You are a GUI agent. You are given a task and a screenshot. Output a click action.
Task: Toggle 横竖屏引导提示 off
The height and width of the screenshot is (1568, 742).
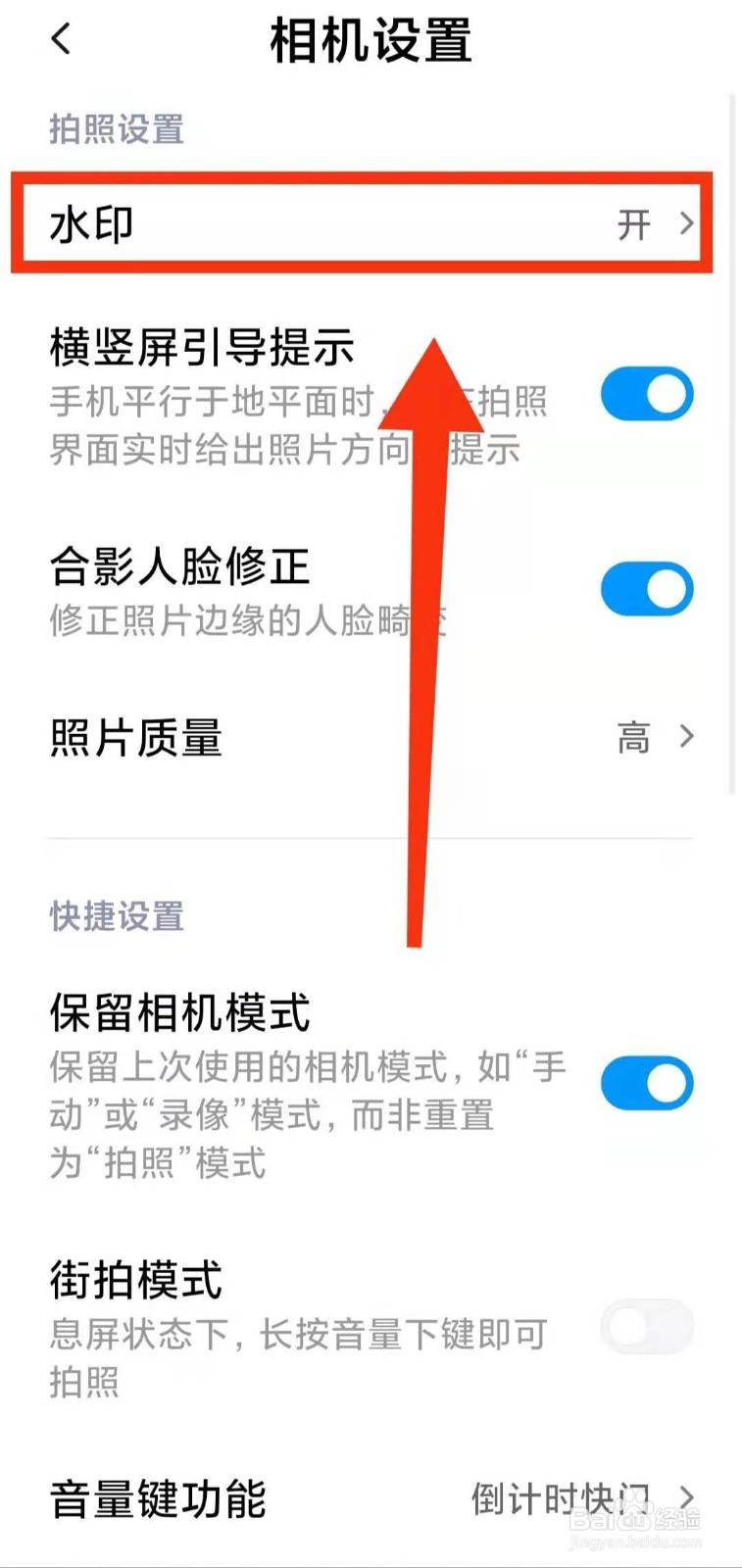647,392
